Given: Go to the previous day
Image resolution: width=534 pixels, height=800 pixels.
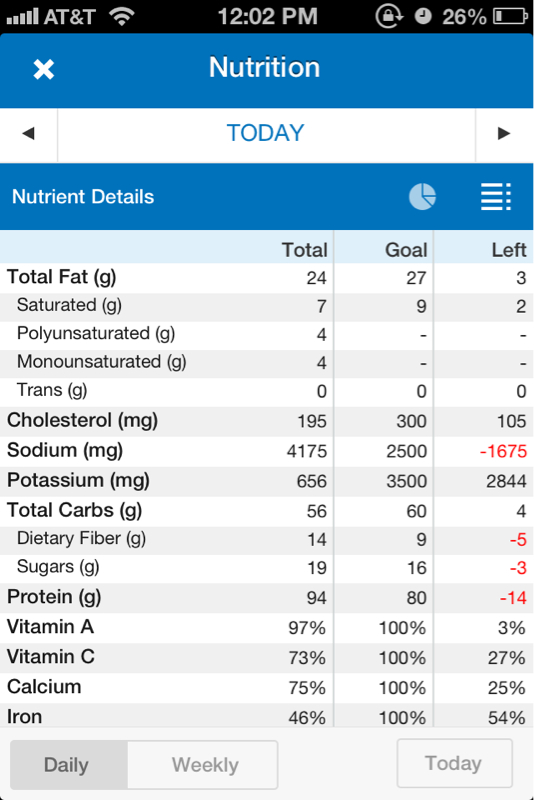Looking at the screenshot, I should tap(29, 134).
